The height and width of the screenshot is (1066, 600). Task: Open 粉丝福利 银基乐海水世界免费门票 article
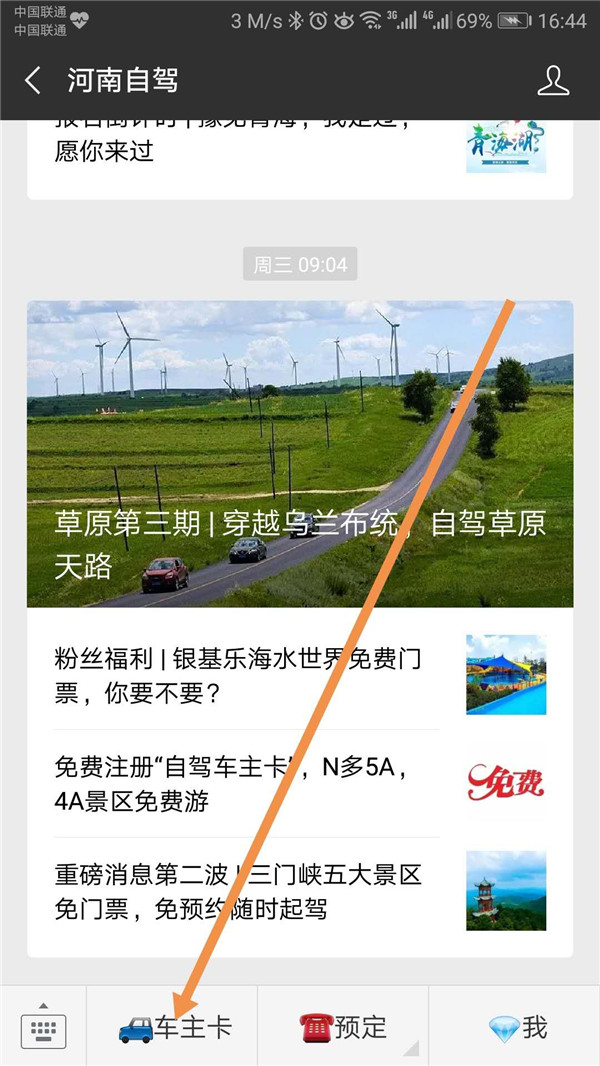(x=300, y=675)
